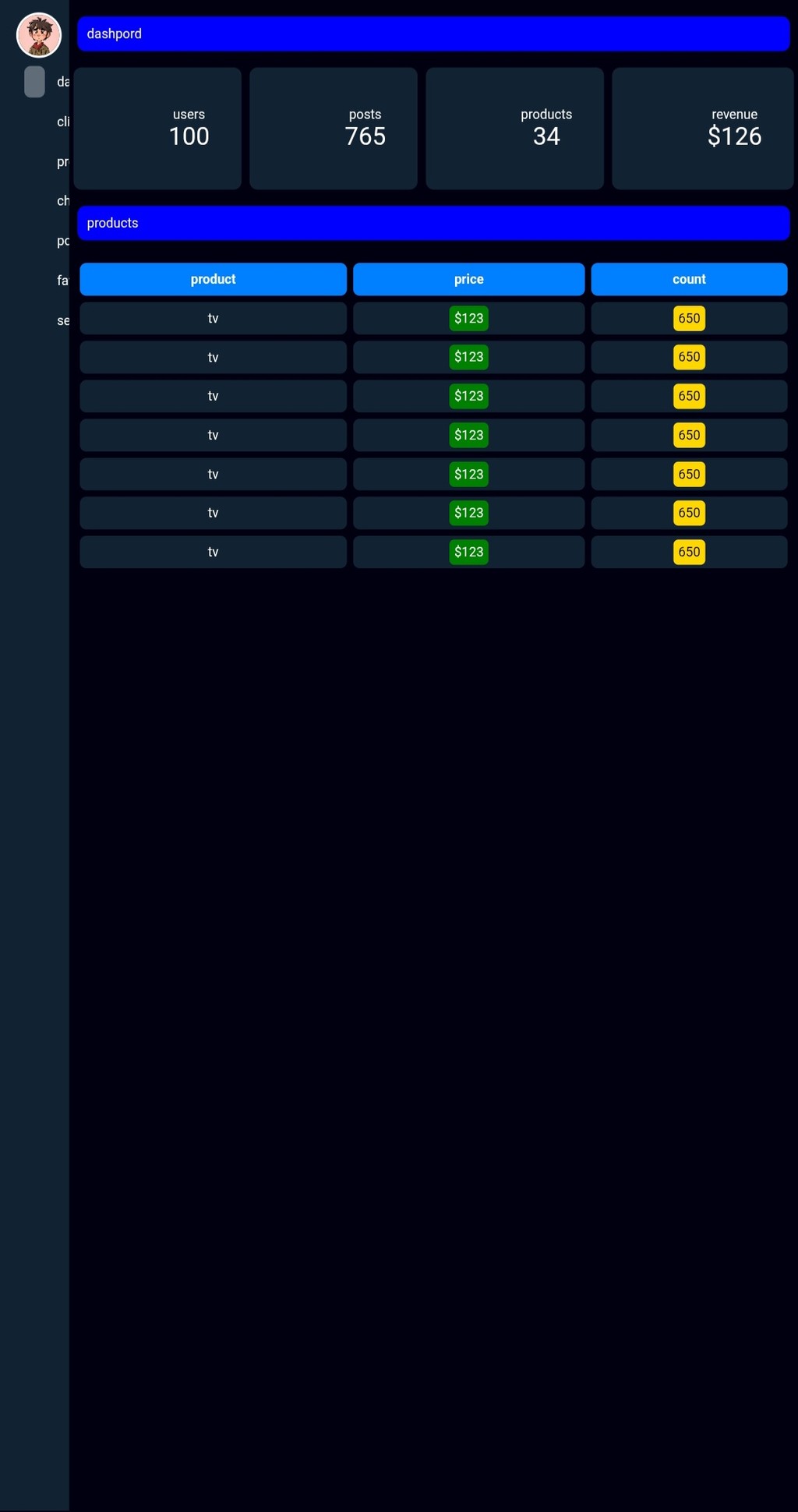Select the sidebar item starting with "da"
Screen dimensions: 798x1512
62,82
